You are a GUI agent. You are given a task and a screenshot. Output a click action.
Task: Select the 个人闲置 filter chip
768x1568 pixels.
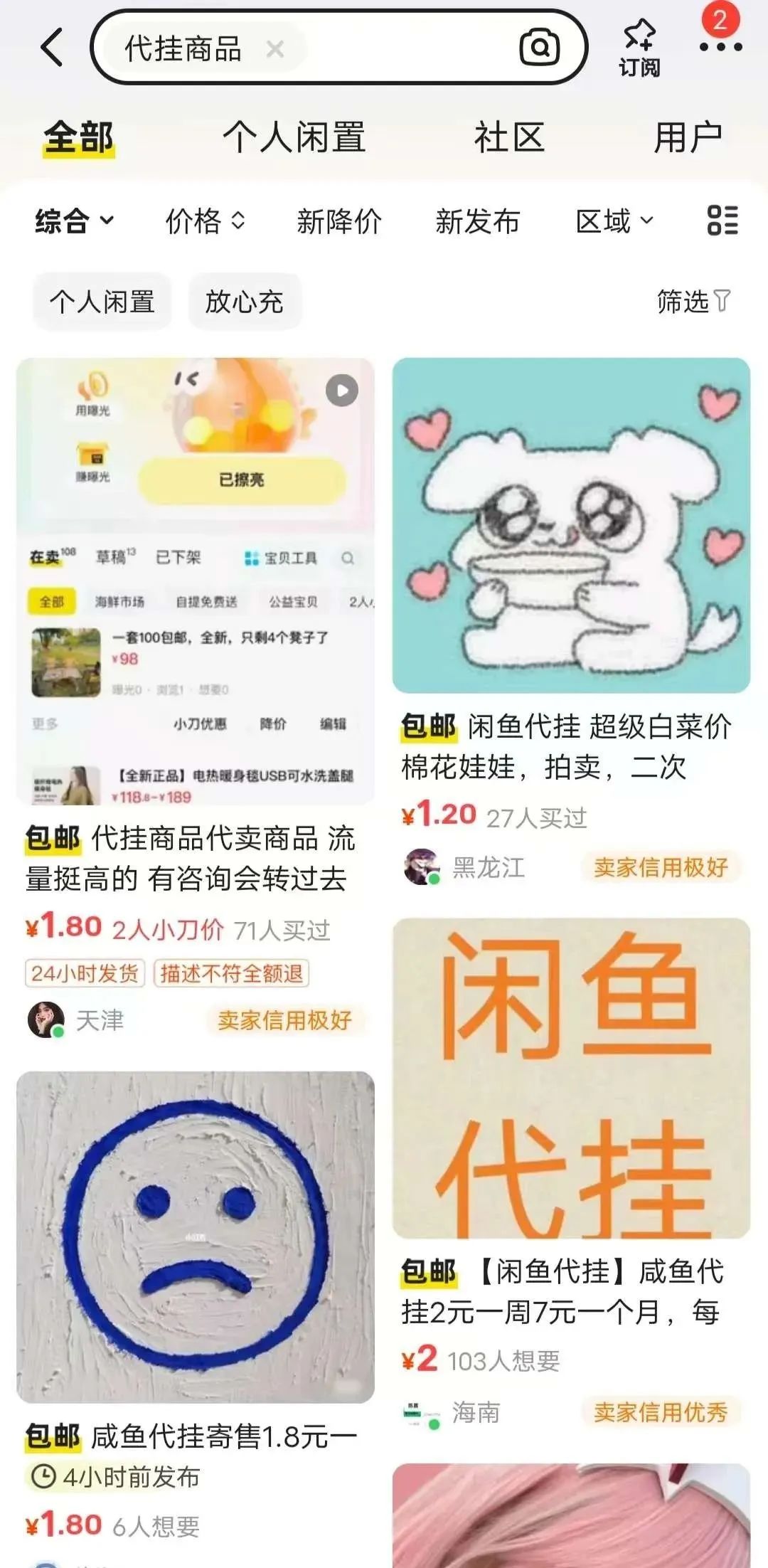[102, 302]
